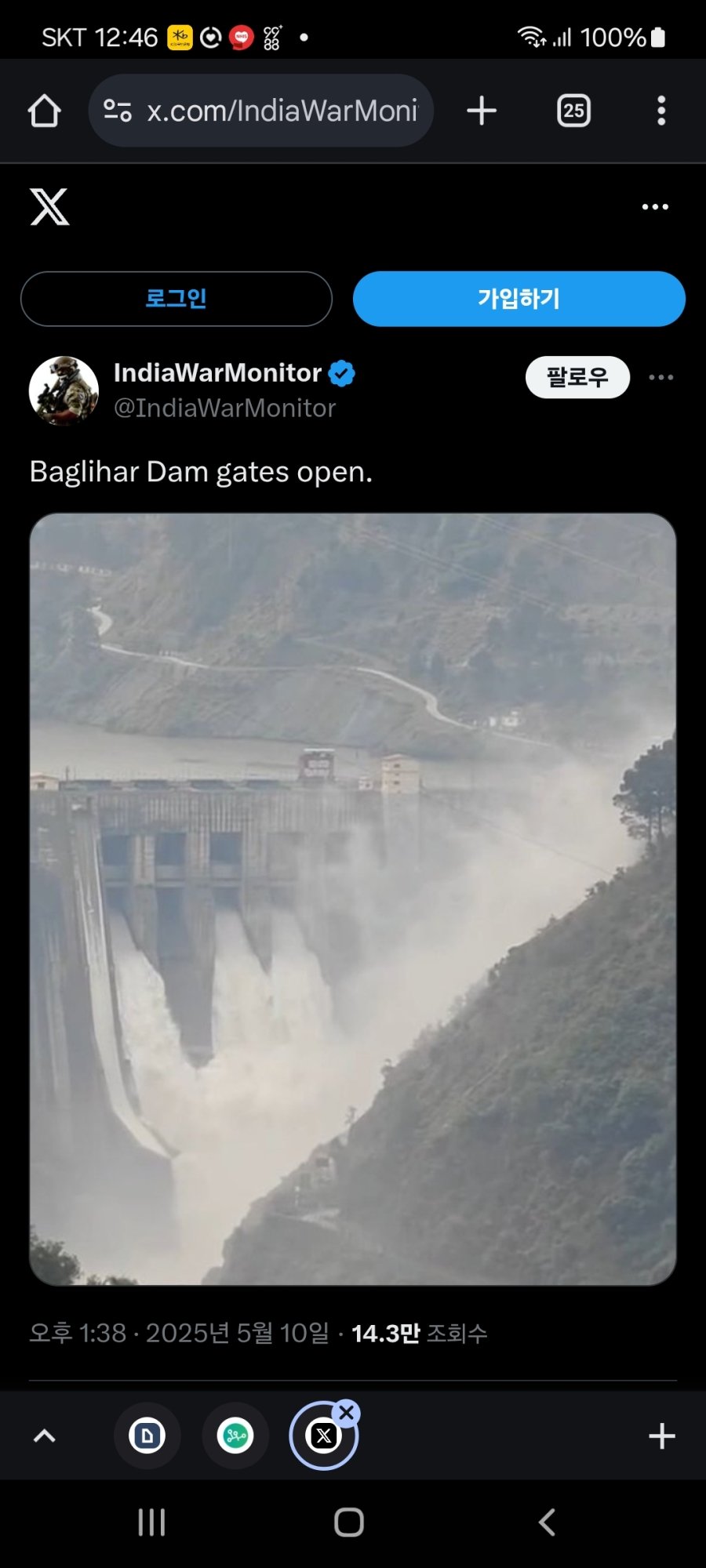
Task: Open a new browser tab
Action: click(482, 111)
